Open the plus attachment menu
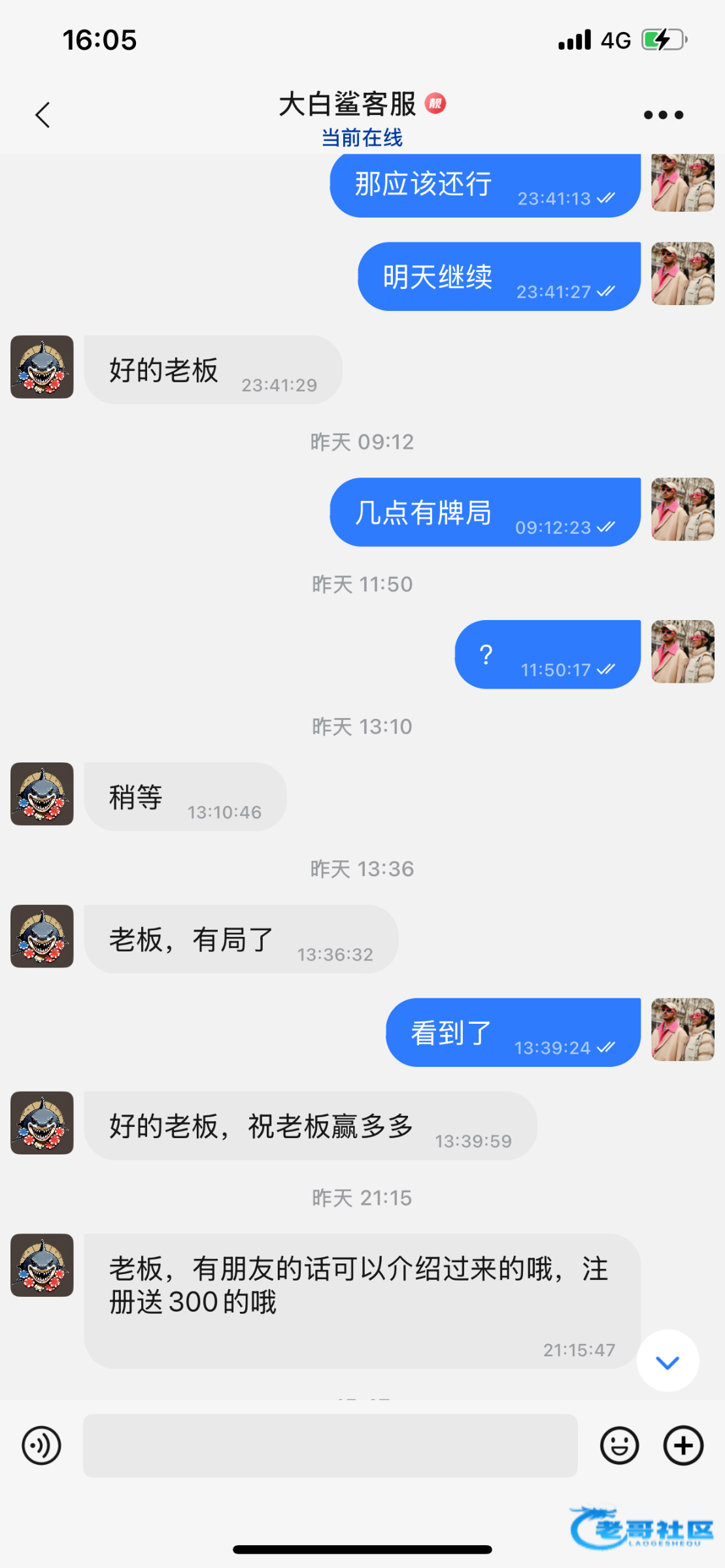Viewport: 725px width, 1568px height. (683, 1446)
